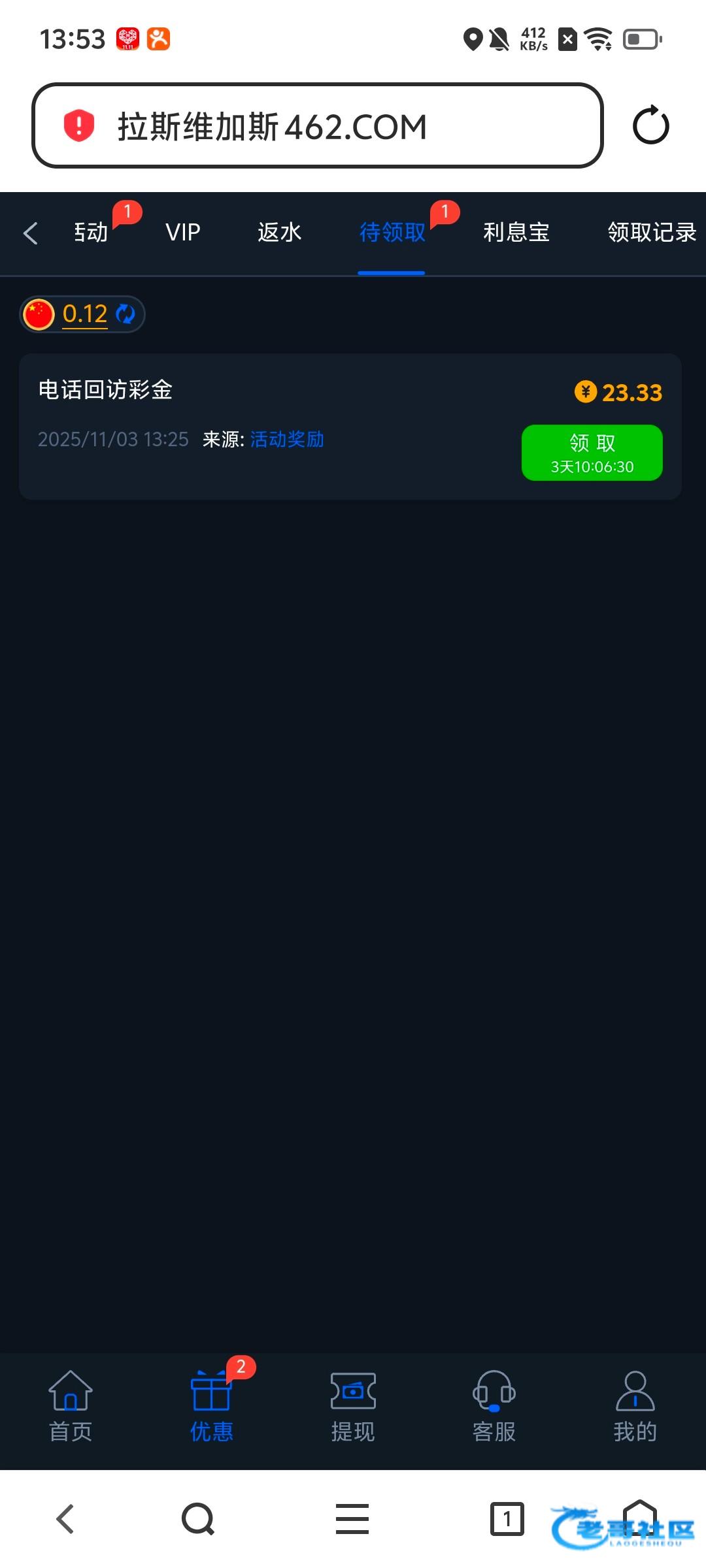Refresh the 0.12 balance
This screenshot has width=706, height=1568.
click(x=126, y=314)
